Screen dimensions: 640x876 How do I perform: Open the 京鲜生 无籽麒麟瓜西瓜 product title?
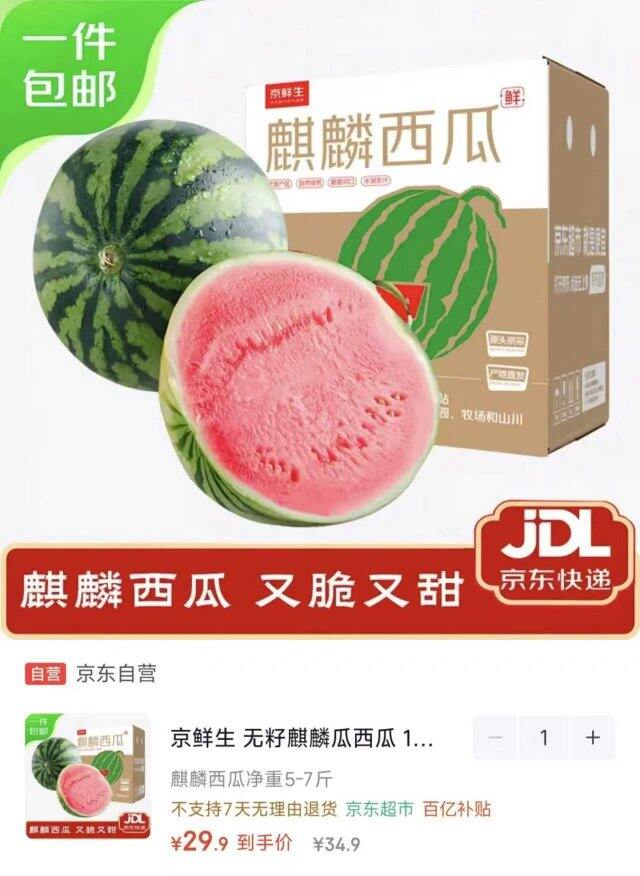coord(303,739)
